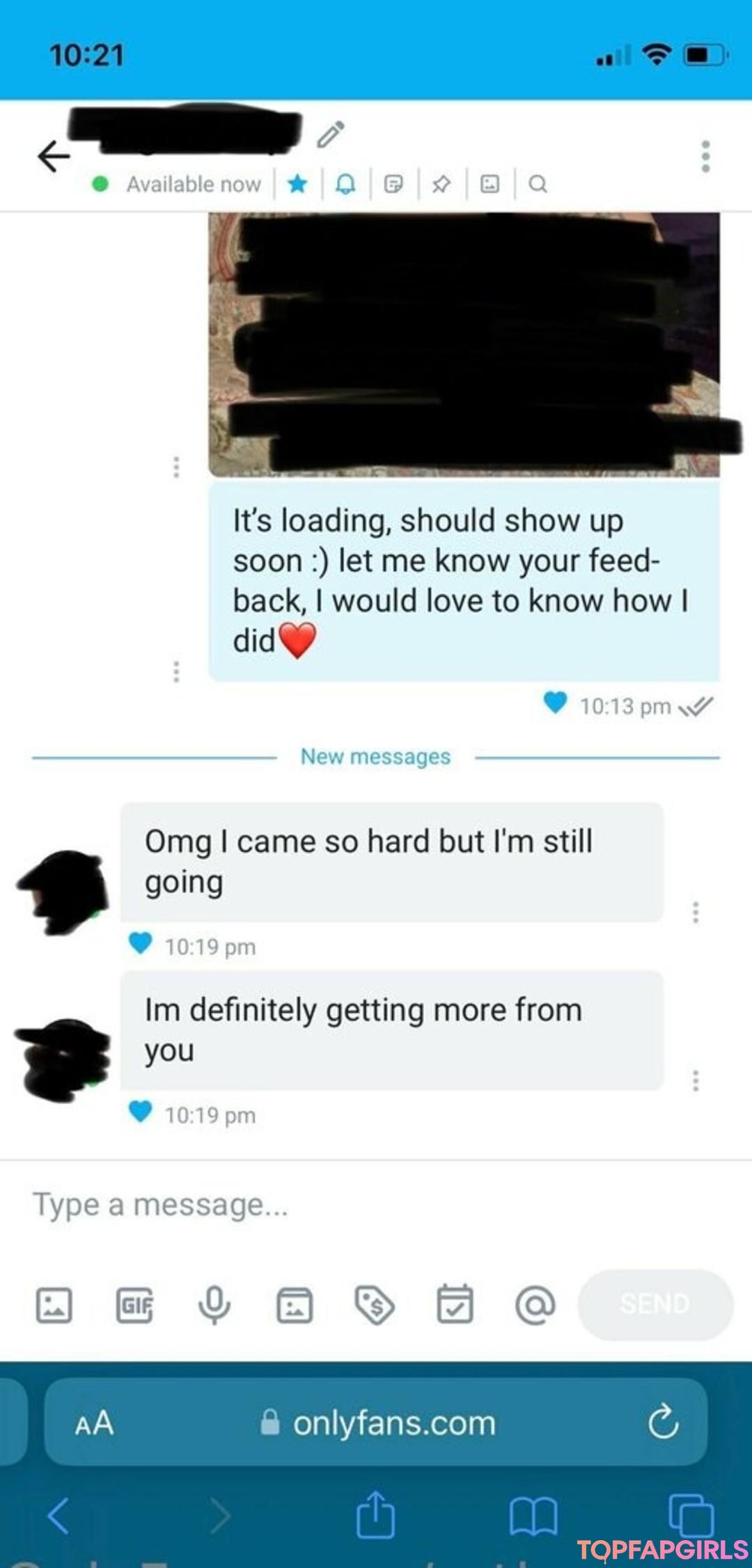Viewport: 752px width, 1568px height.
Task: Open the GIF picker
Action: coord(134,1305)
